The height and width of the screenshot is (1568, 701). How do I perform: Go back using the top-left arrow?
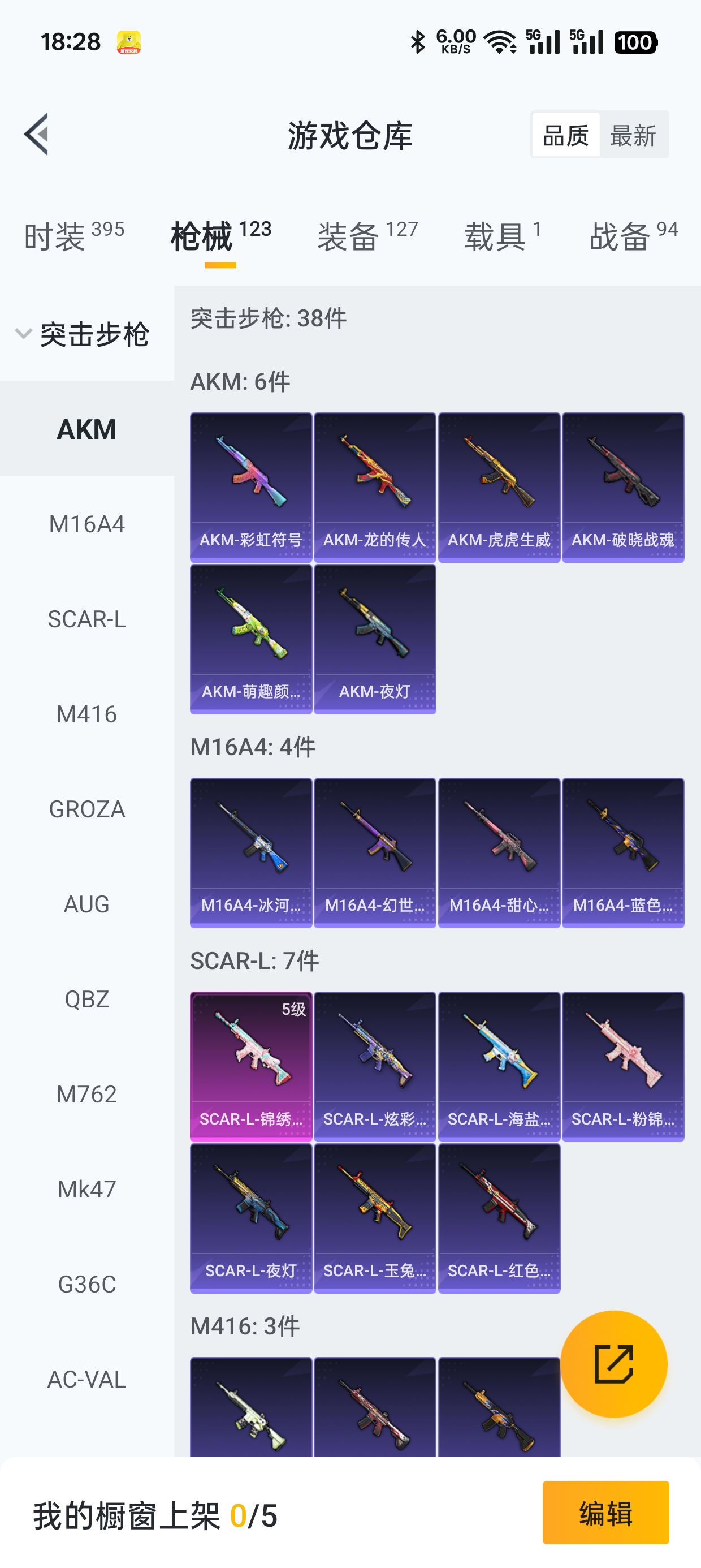click(37, 134)
